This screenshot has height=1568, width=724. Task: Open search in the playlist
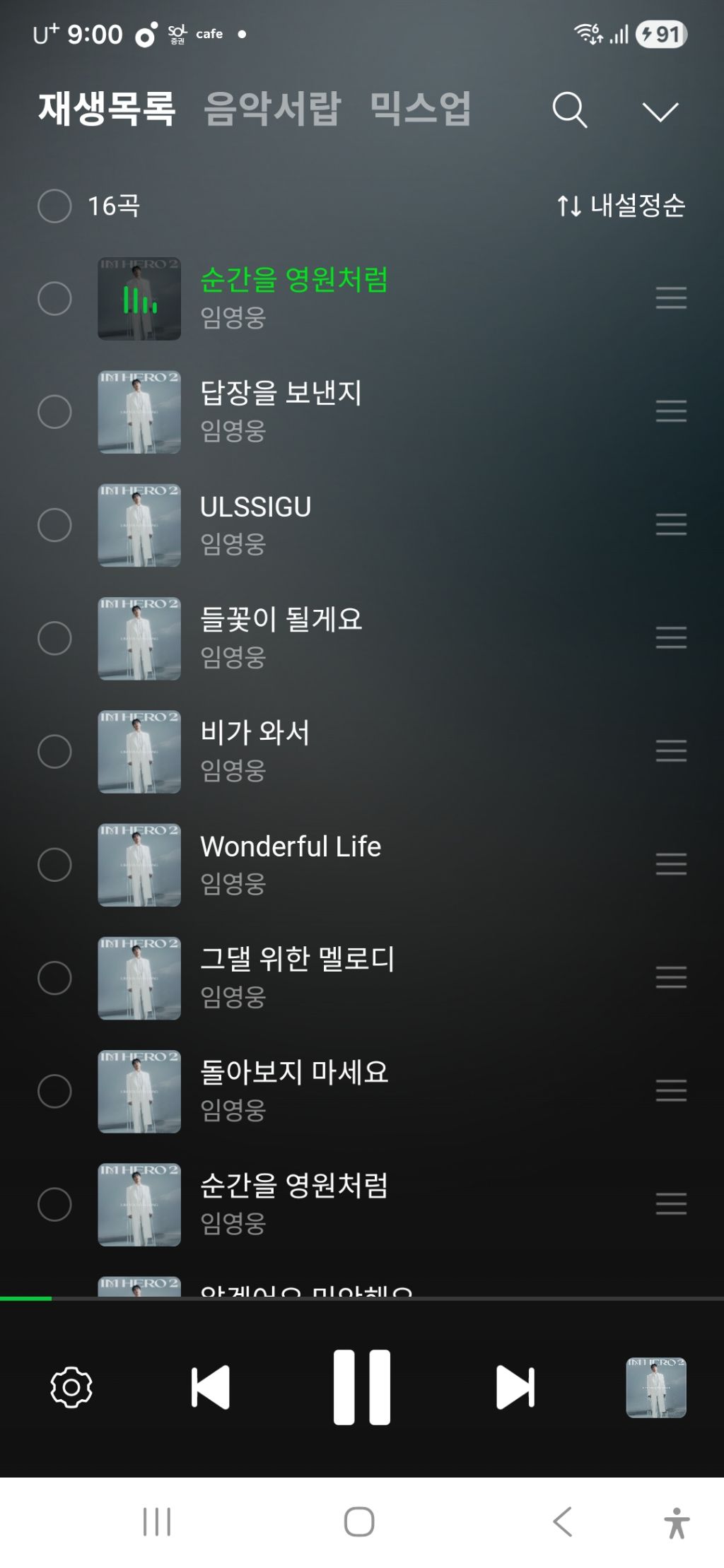coord(569,110)
